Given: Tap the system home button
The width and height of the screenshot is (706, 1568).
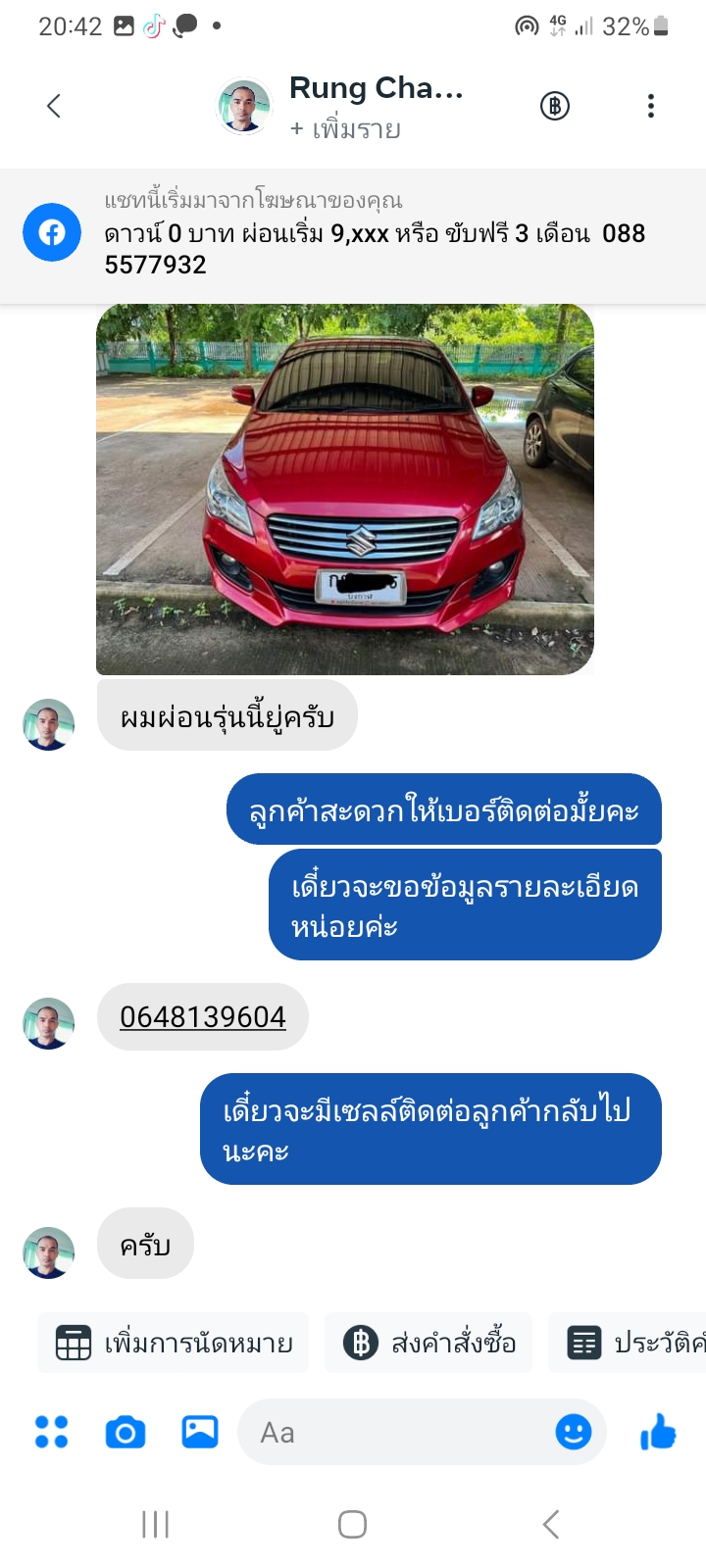Looking at the screenshot, I should pyautogui.click(x=352, y=1524).
